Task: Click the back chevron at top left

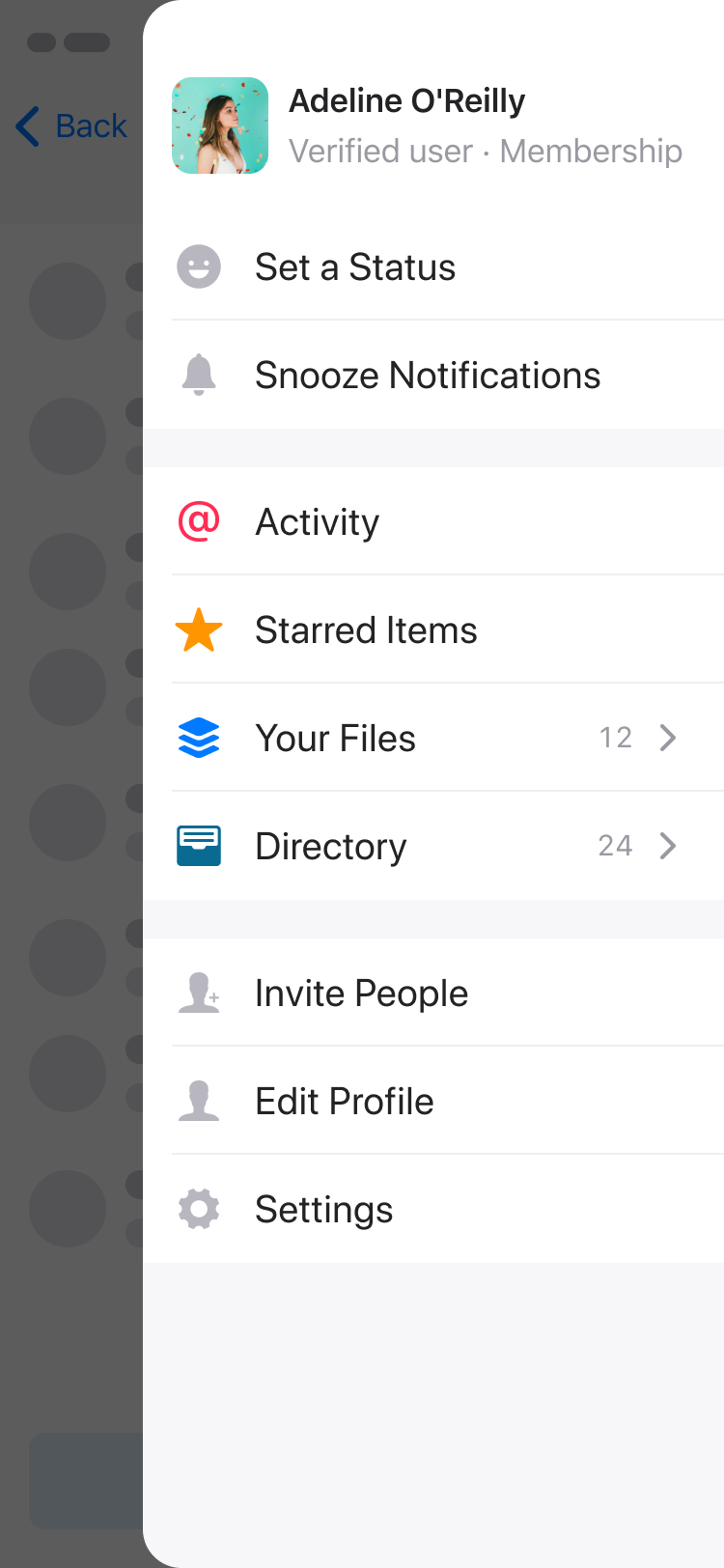Action: [x=26, y=126]
